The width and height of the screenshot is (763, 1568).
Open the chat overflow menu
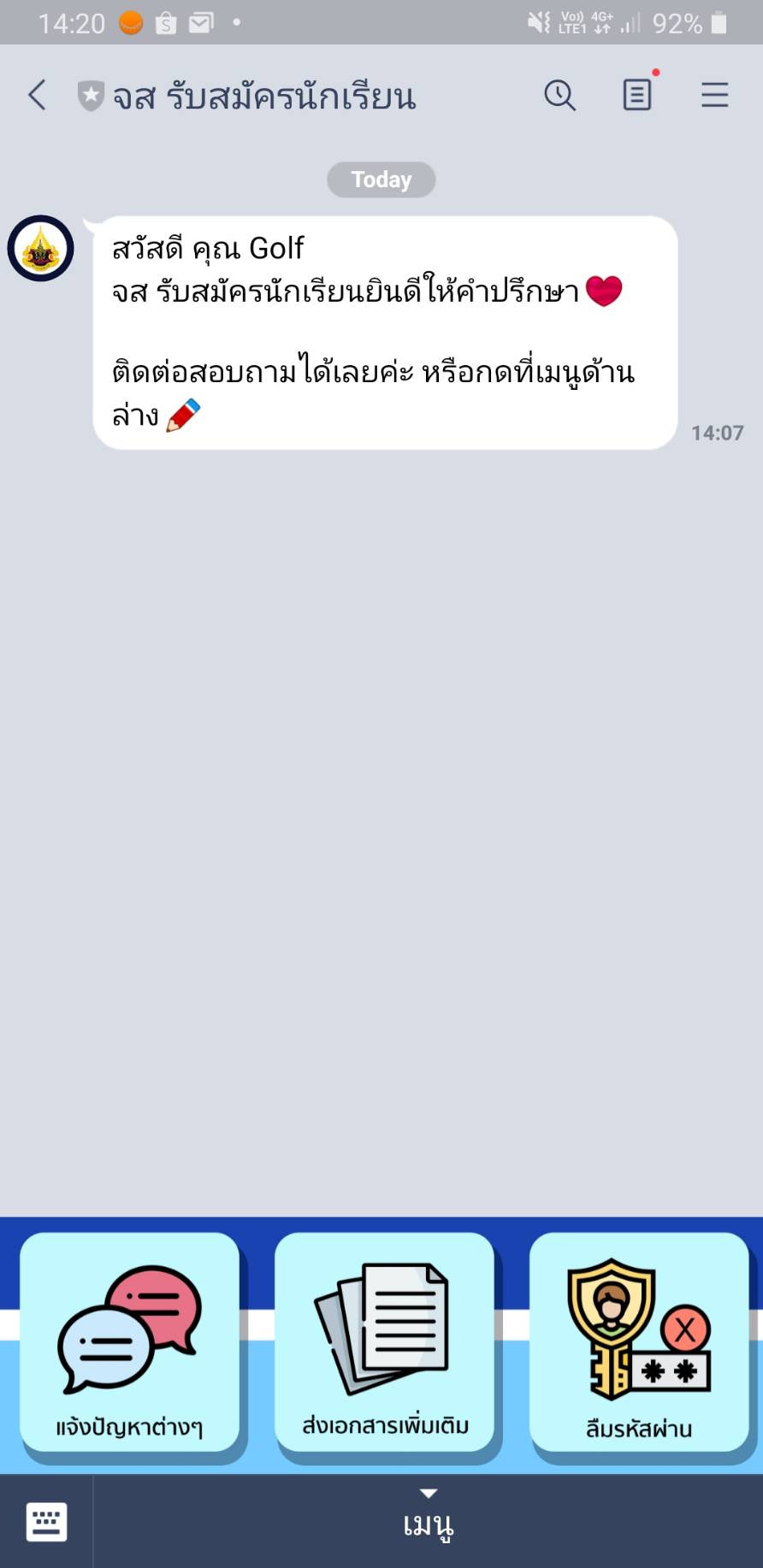coord(714,95)
